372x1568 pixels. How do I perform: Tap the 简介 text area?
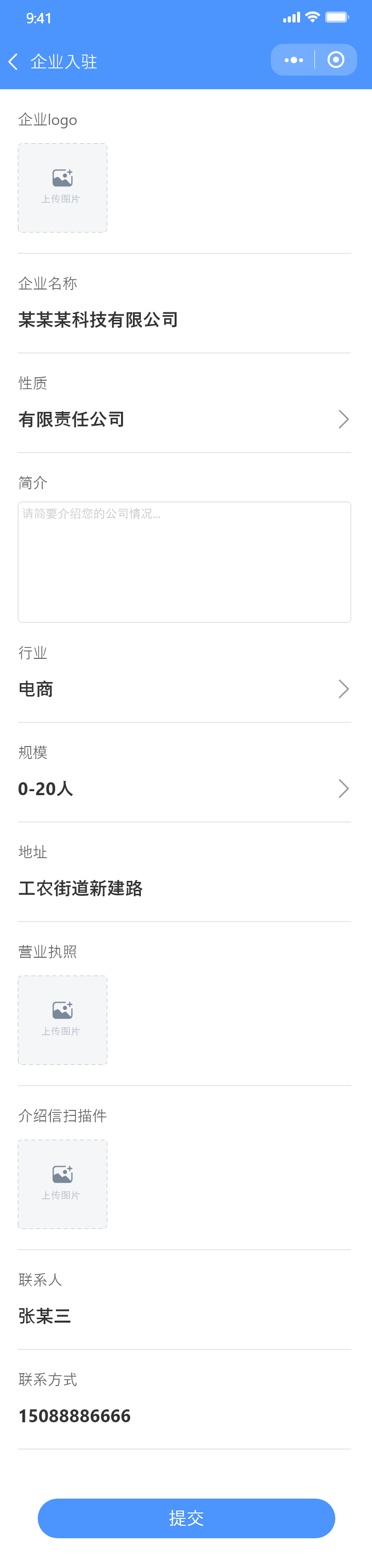click(x=184, y=561)
